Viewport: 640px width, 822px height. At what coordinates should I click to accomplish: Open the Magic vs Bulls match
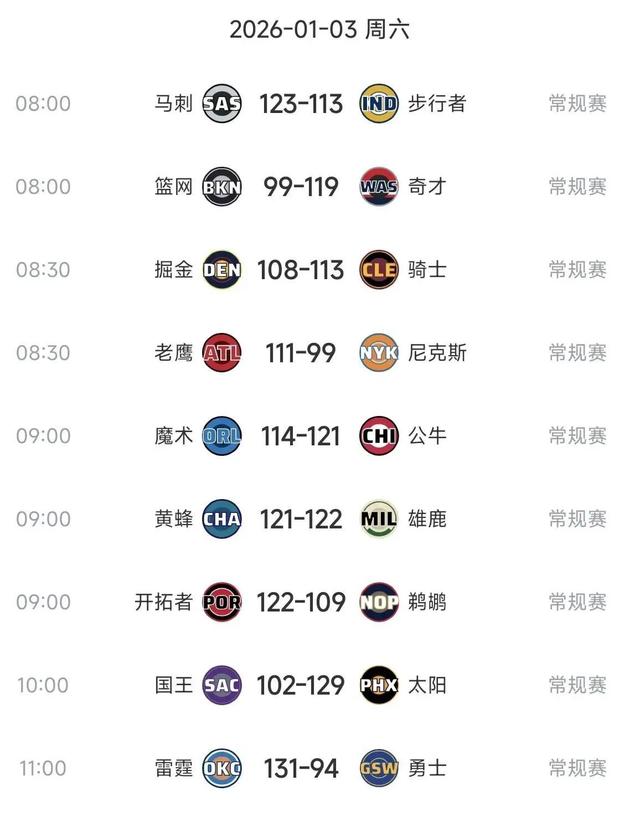click(301, 436)
